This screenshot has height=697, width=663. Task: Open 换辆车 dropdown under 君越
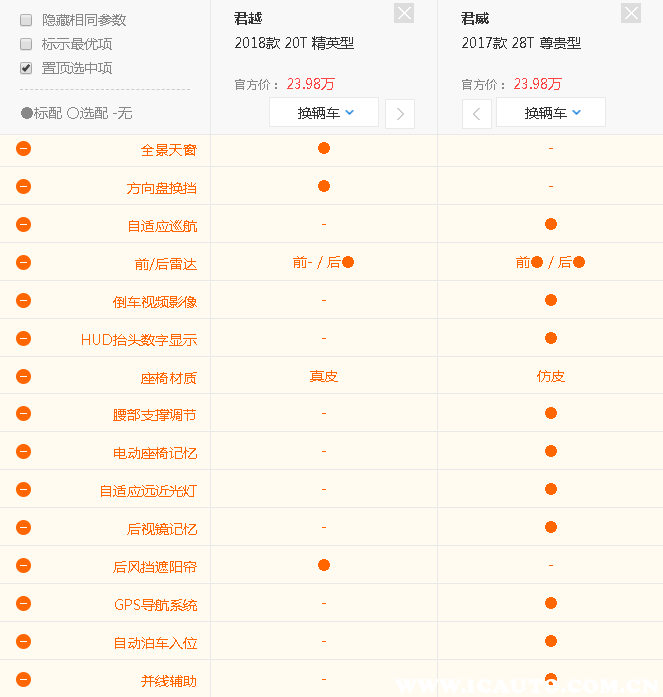click(x=324, y=113)
